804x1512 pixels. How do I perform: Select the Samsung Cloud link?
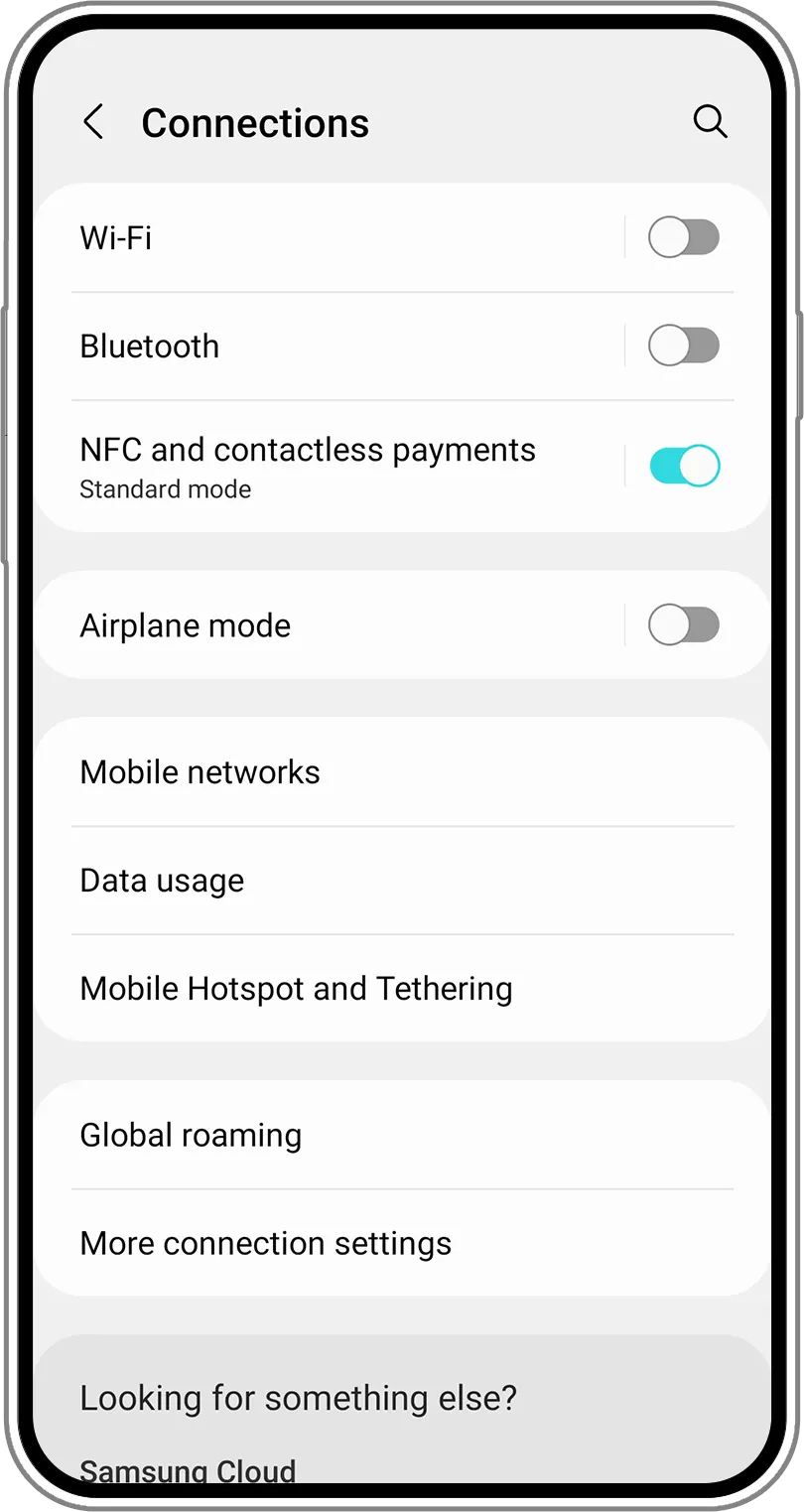point(188,1471)
